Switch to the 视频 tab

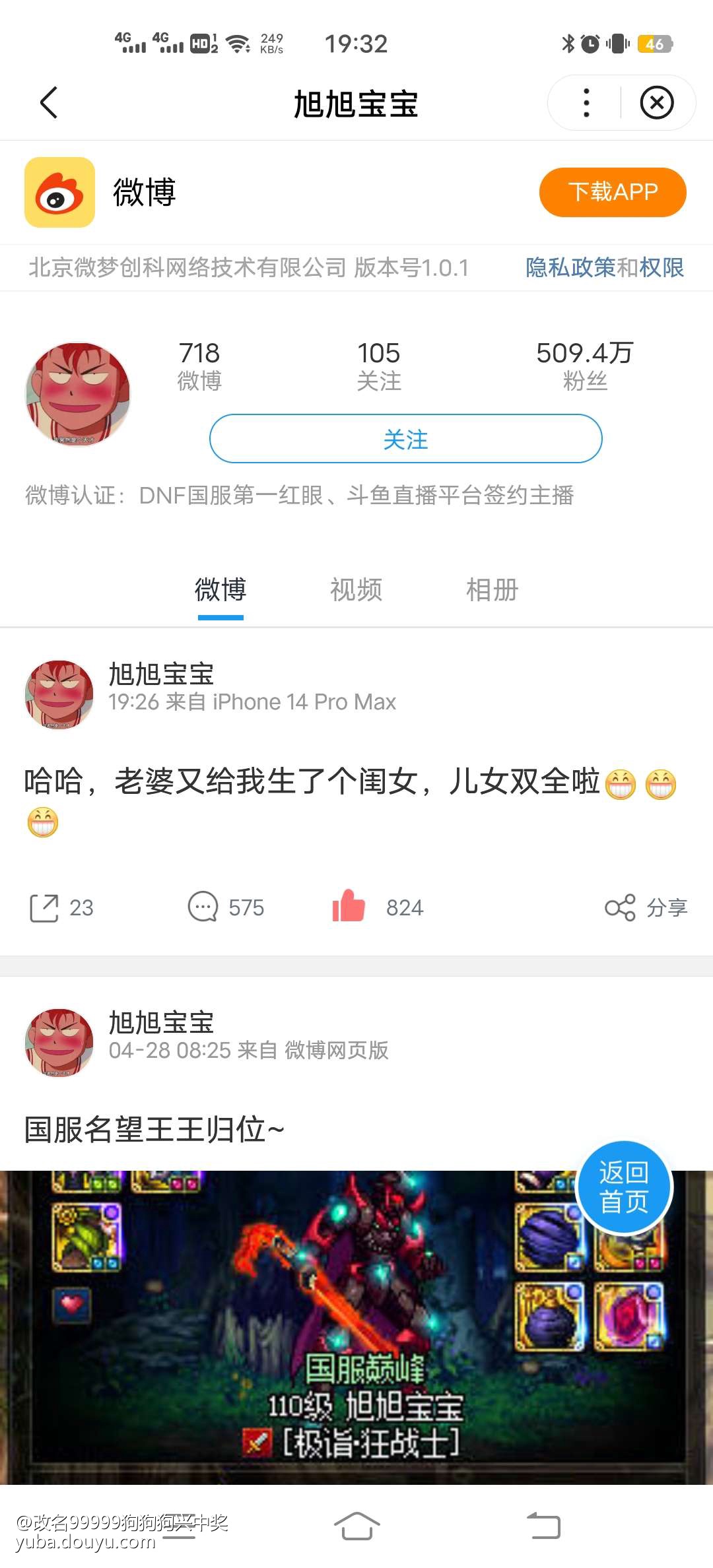[356, 589]
